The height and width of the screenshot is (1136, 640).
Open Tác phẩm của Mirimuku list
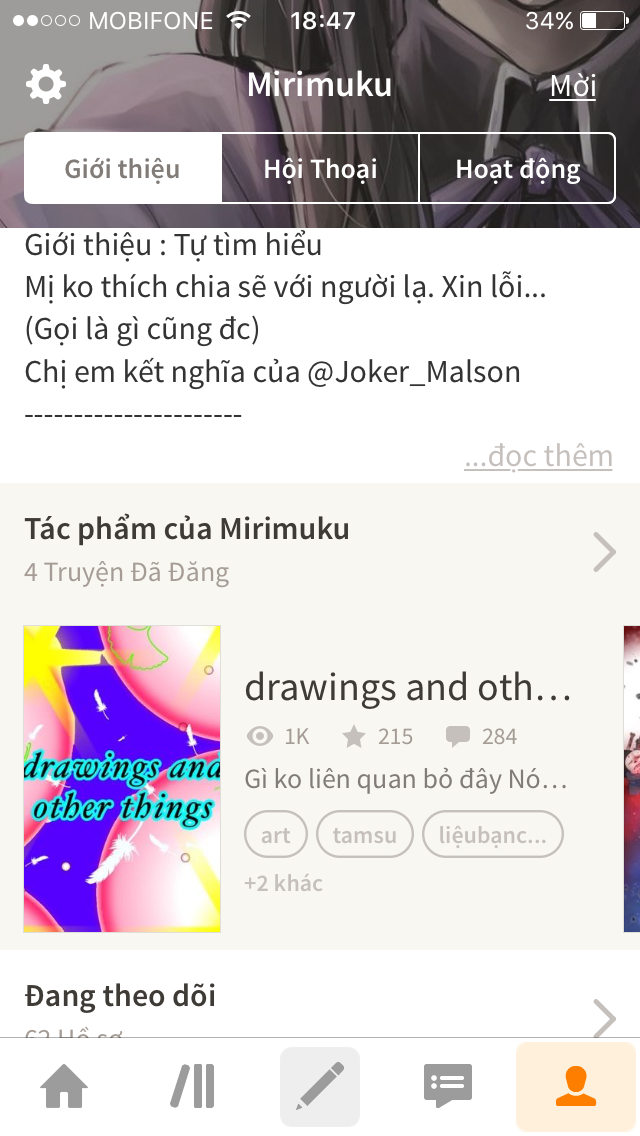point(320,549)
